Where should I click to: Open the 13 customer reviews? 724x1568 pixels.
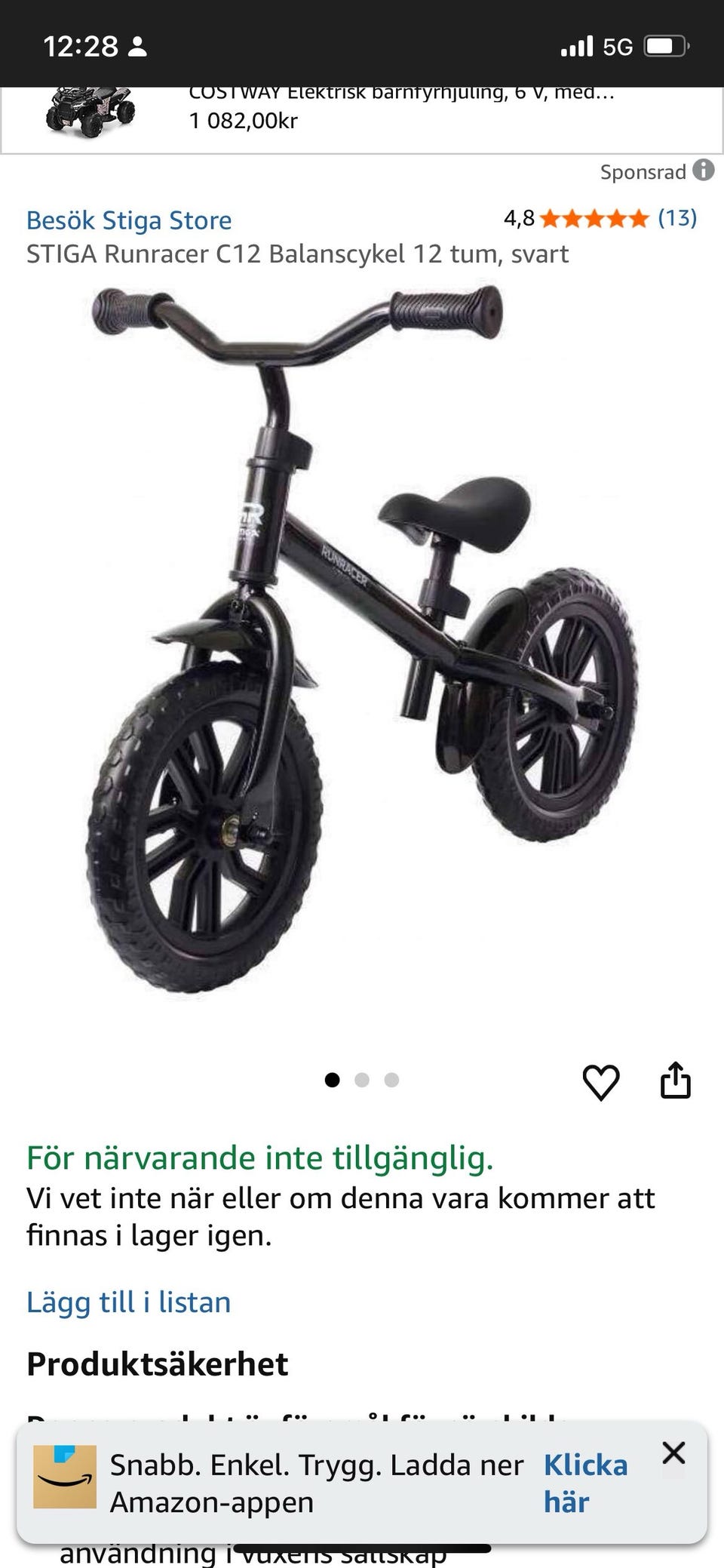coord(676,218)
